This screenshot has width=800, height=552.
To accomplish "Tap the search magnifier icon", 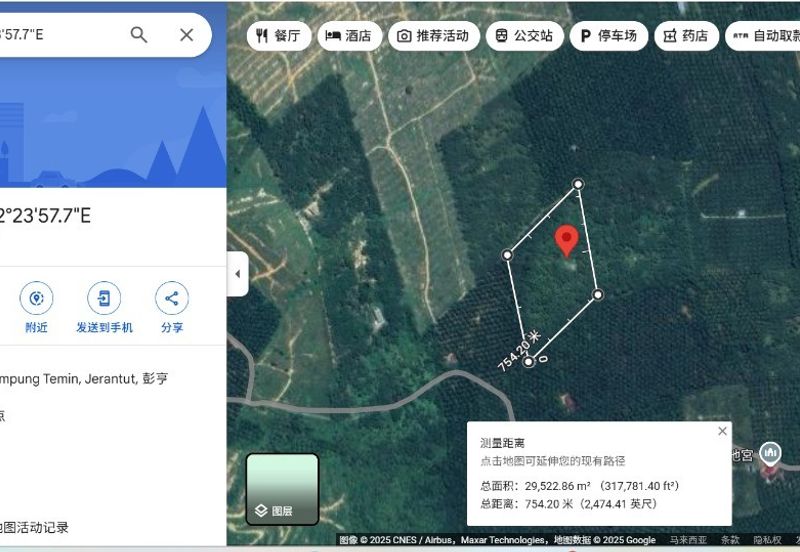I will 139,35.
